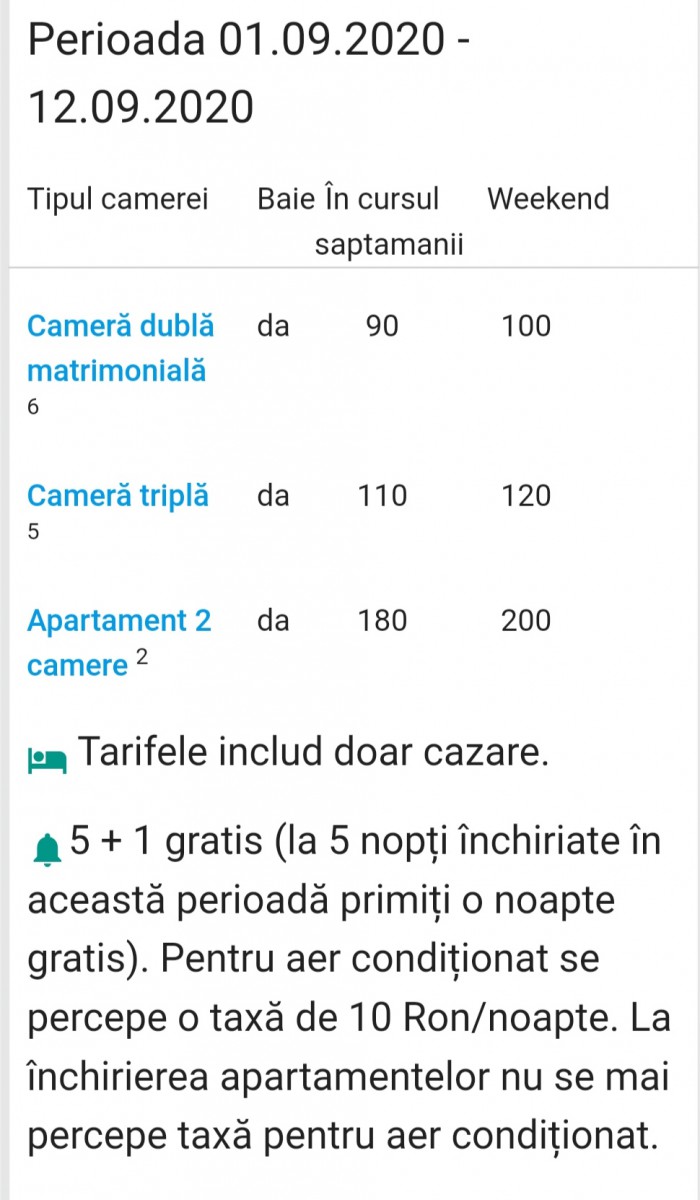Open the Cameră dublă matrimonială link
The image size is (700, 1200).
coord(120,347)
